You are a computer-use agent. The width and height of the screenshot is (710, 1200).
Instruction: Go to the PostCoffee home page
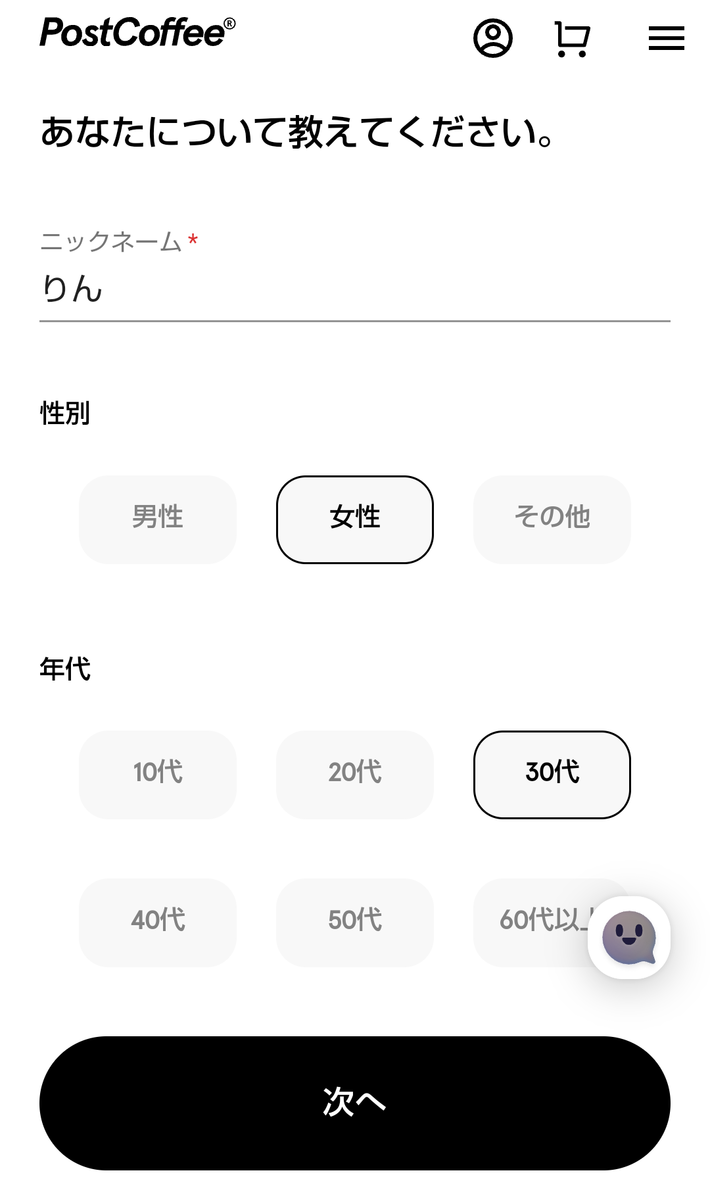137,33
